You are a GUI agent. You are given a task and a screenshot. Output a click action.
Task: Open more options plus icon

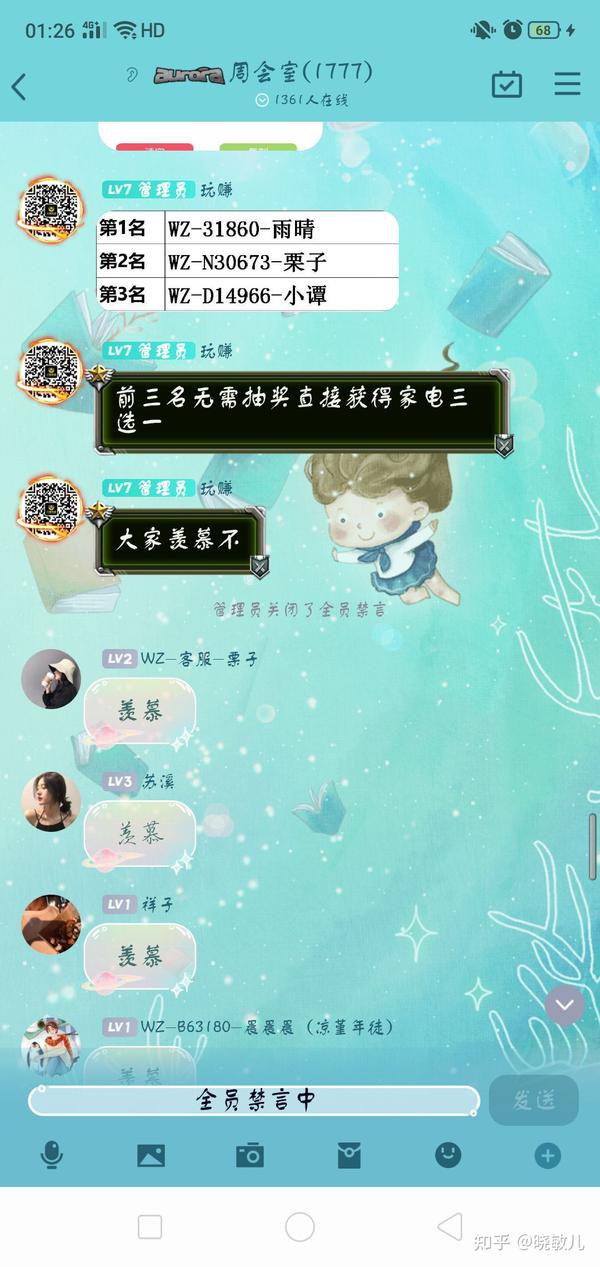pyautogui.click(x=547, y=1156)
